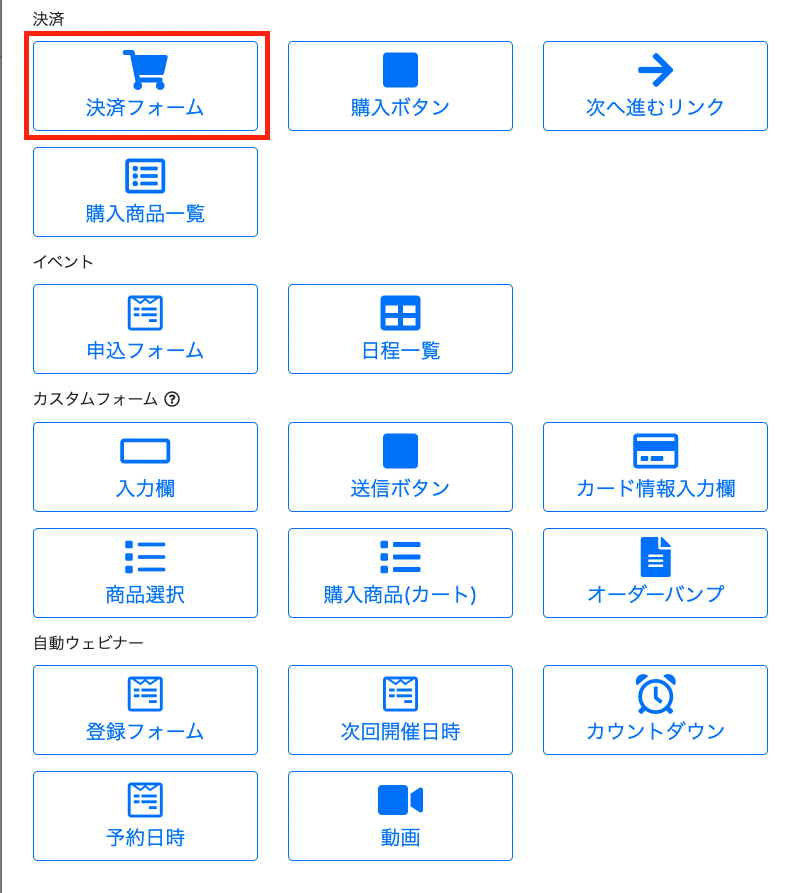Select the 申込フォーム event element
800x893 pixels.
point(145,329)
